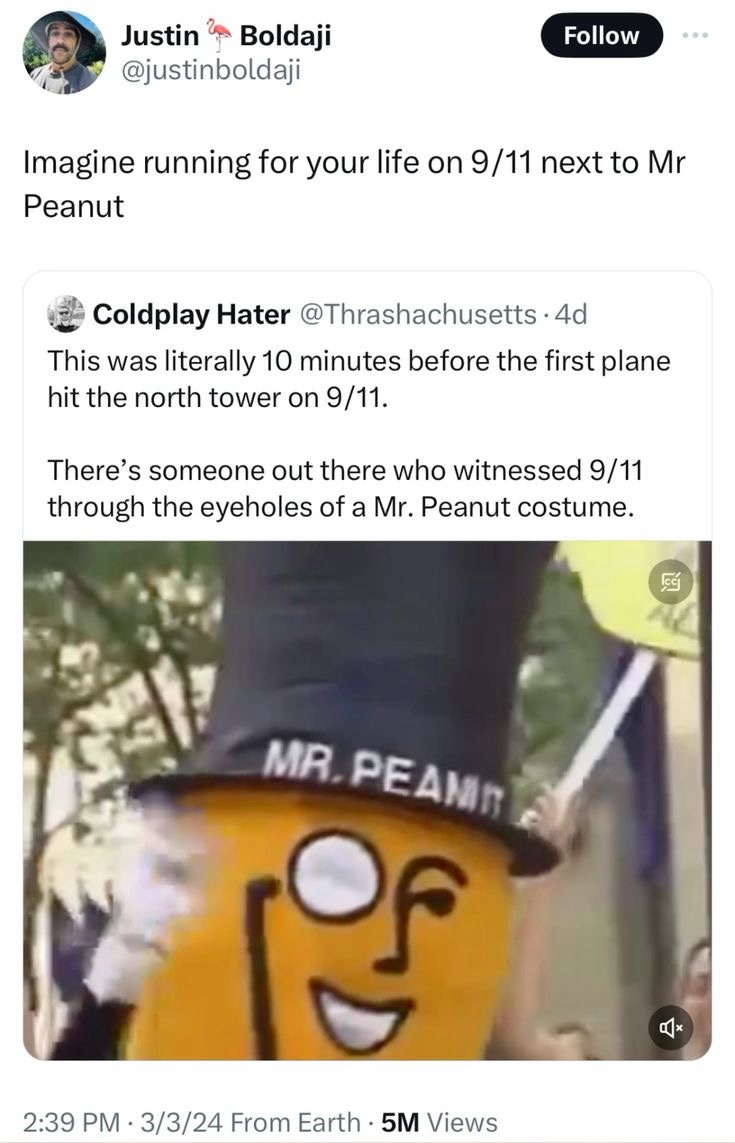The image size is (735, 1143).
Task: Open the three-dot overflow menu
Action: [x=694, y=35]
